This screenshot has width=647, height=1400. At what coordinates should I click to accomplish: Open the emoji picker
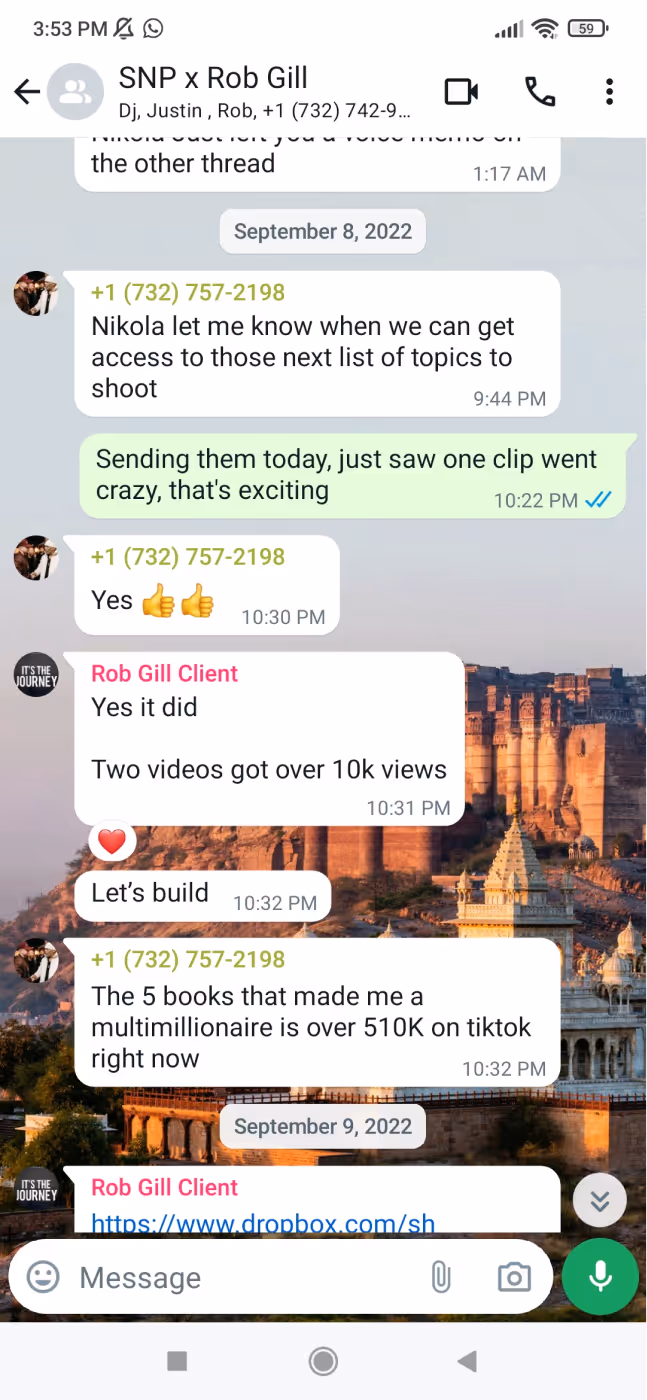click(x=43, y=1277)
